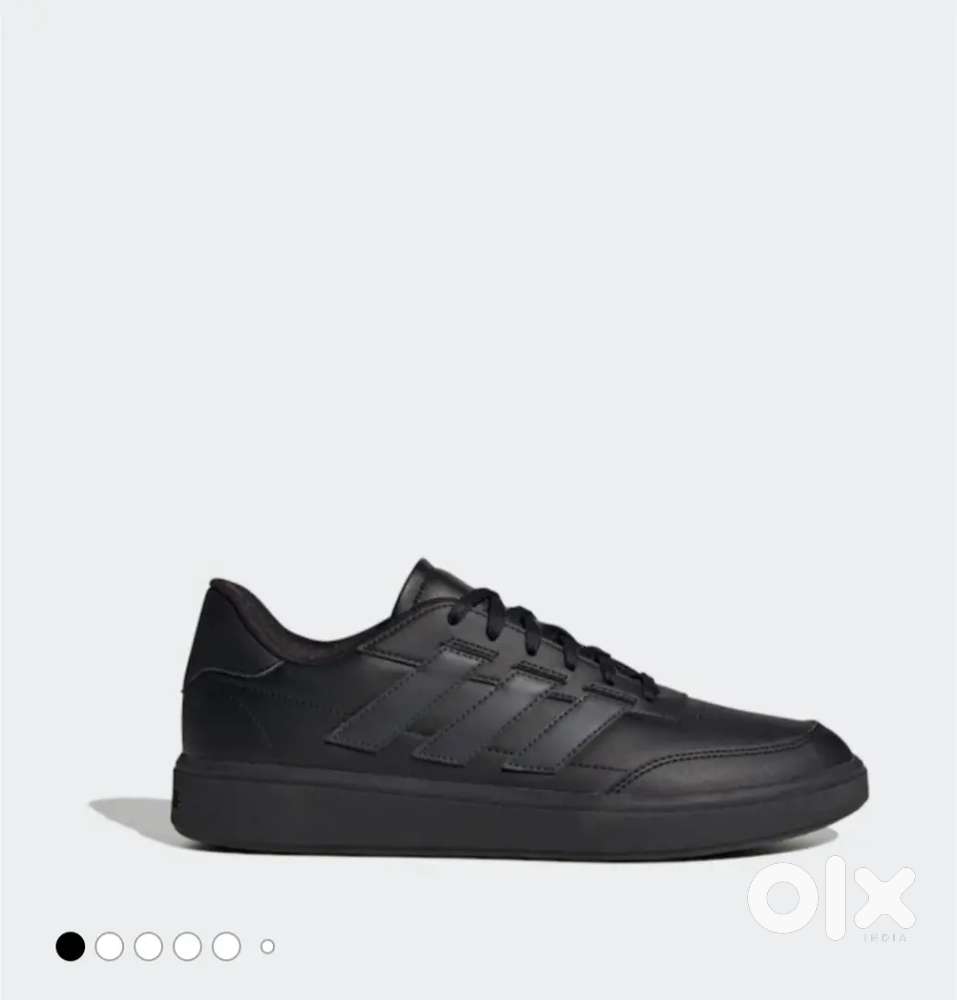
Task: Select the third carousel dot
Action: coord(147,946)
